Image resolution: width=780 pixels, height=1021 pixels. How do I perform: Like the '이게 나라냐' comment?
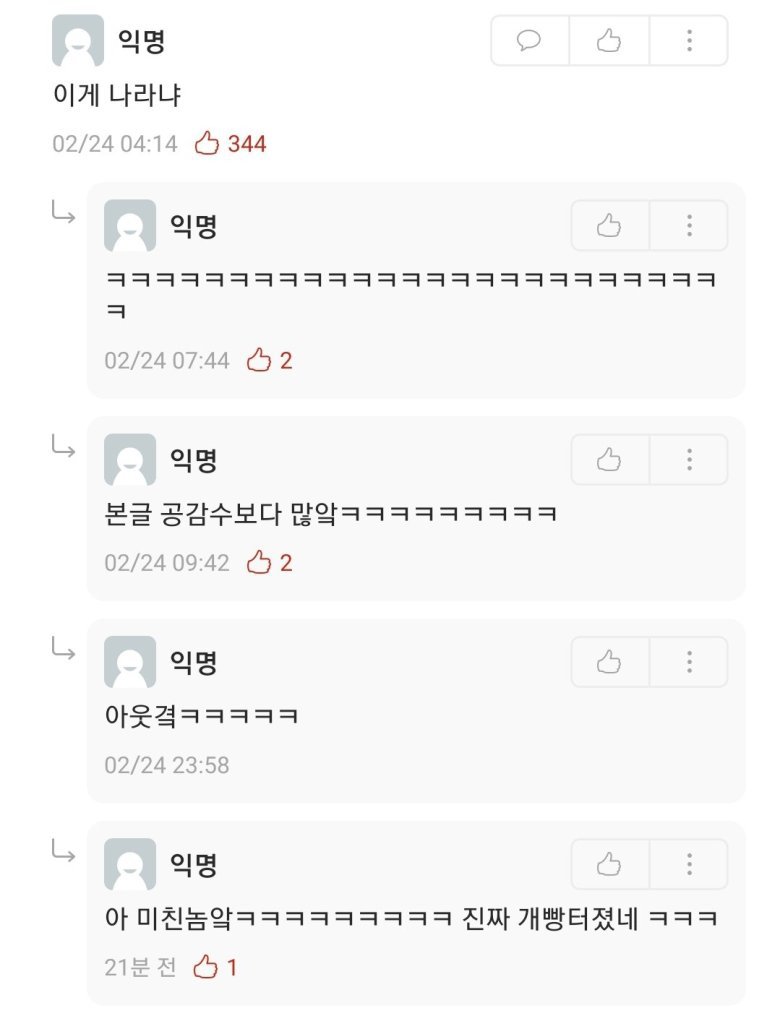609,41
